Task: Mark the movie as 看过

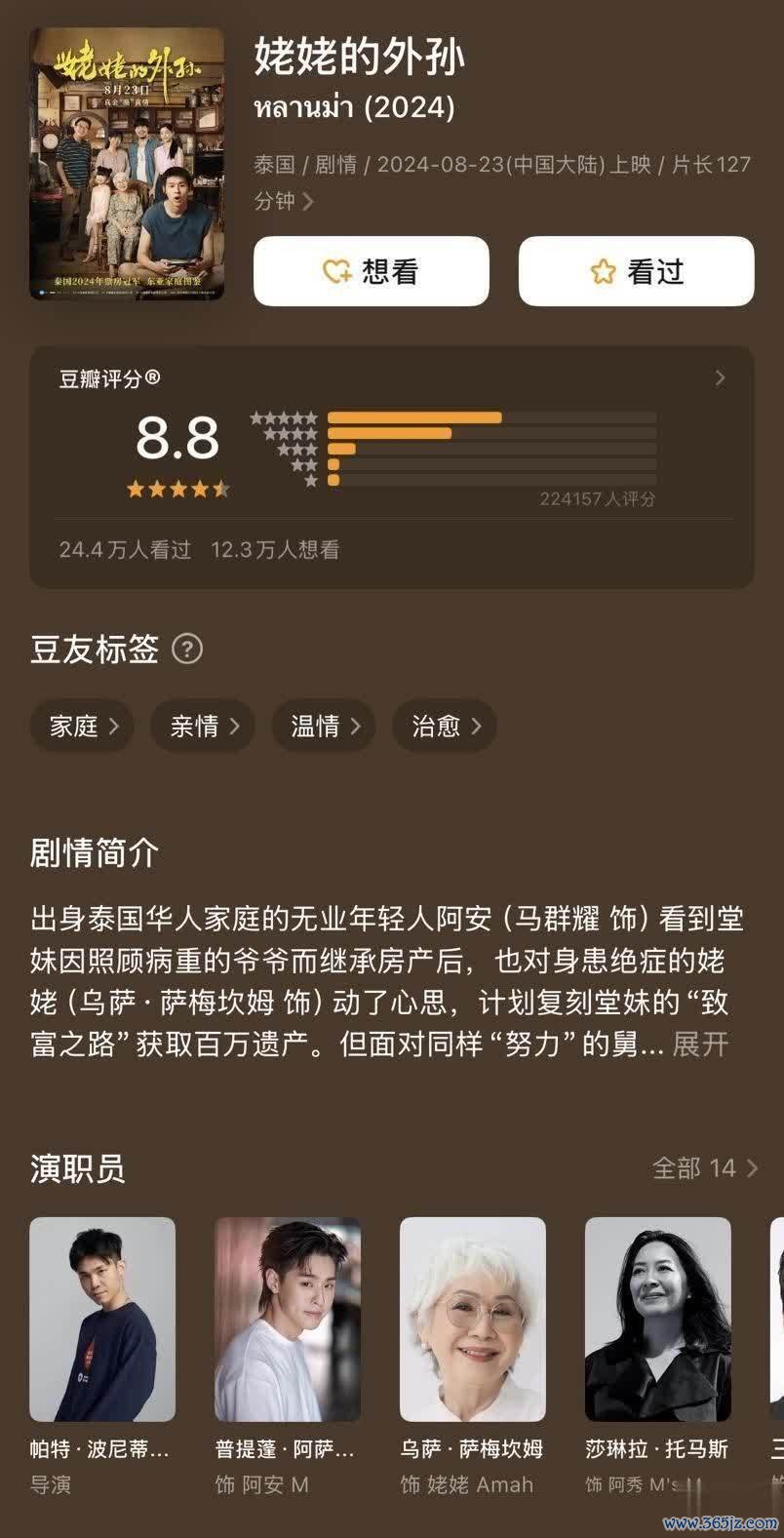Action: pyautogui.click(x=636, y=271)
